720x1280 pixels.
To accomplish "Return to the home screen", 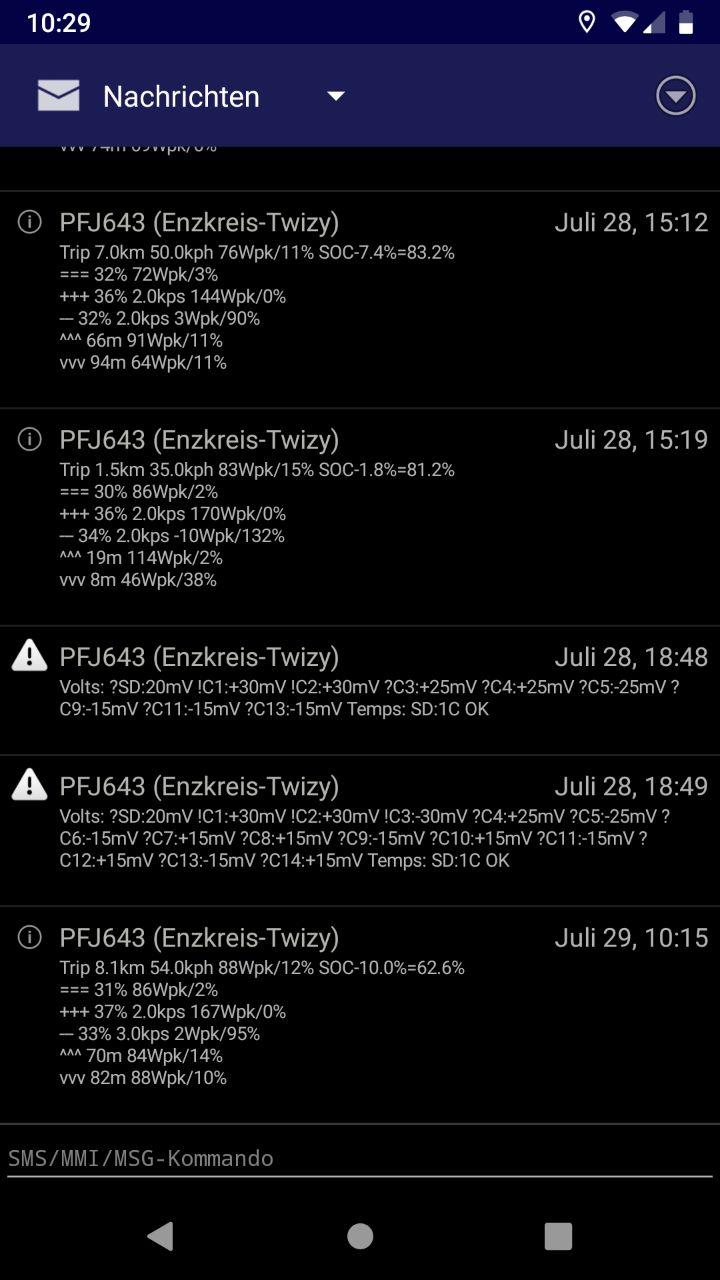I will pos(360,1236).
